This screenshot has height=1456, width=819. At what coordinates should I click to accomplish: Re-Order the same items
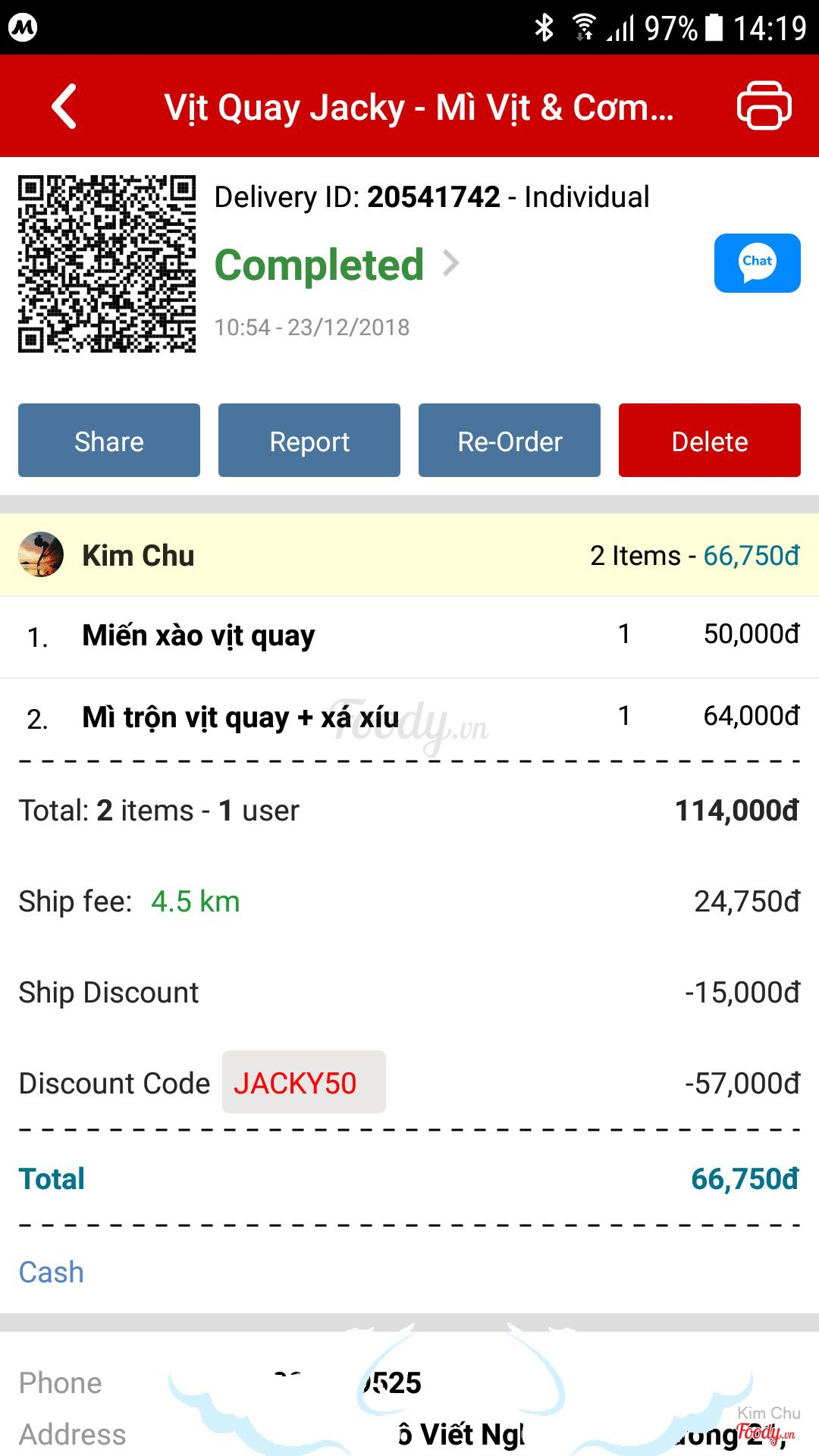(510, 441)
